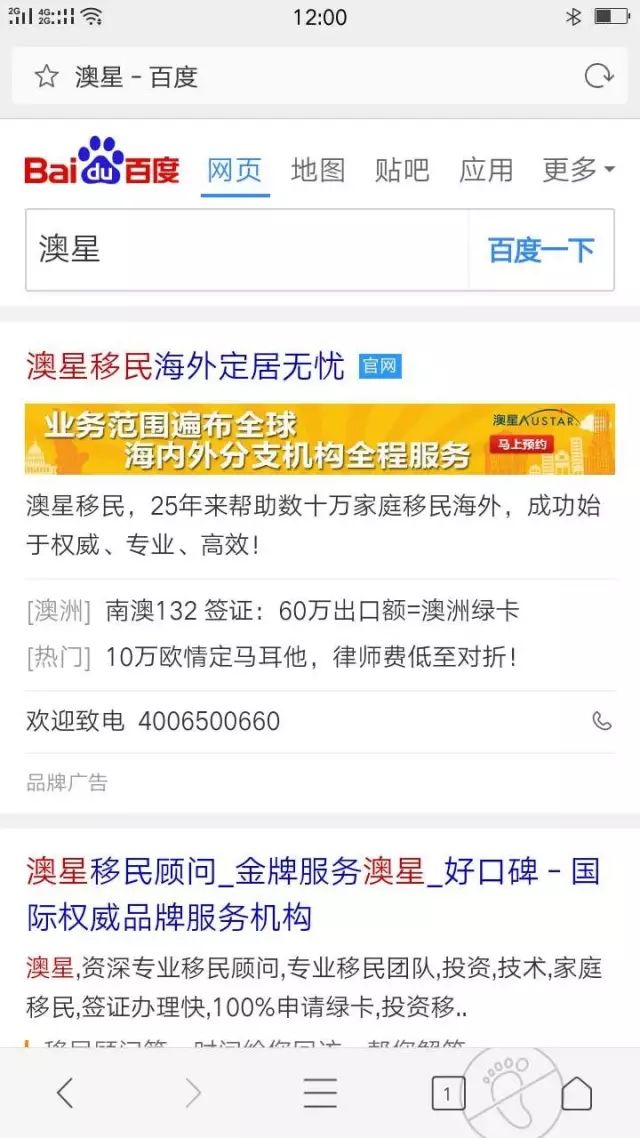Open the tab switcher showing 1
Viewport: 640px width, 1138px height.
pyautogui.click(x=447, y=1093)
